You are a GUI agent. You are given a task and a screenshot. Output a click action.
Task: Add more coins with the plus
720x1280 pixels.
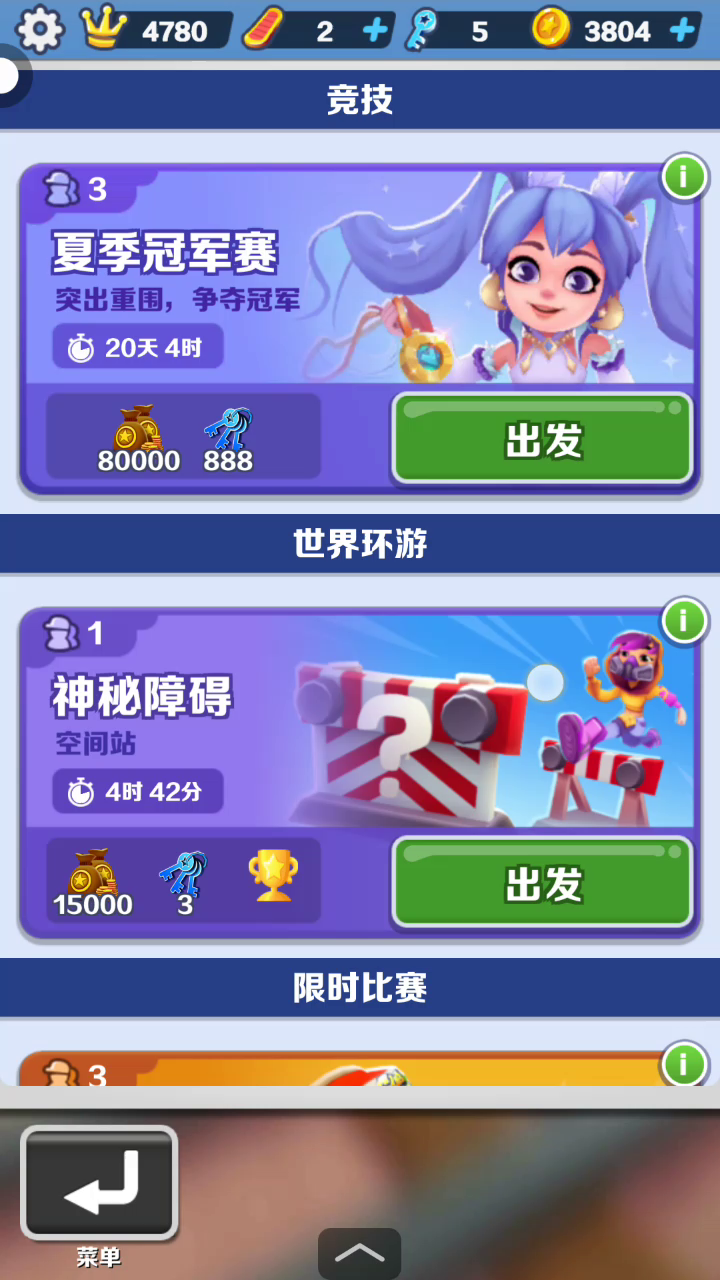point(683,31)
